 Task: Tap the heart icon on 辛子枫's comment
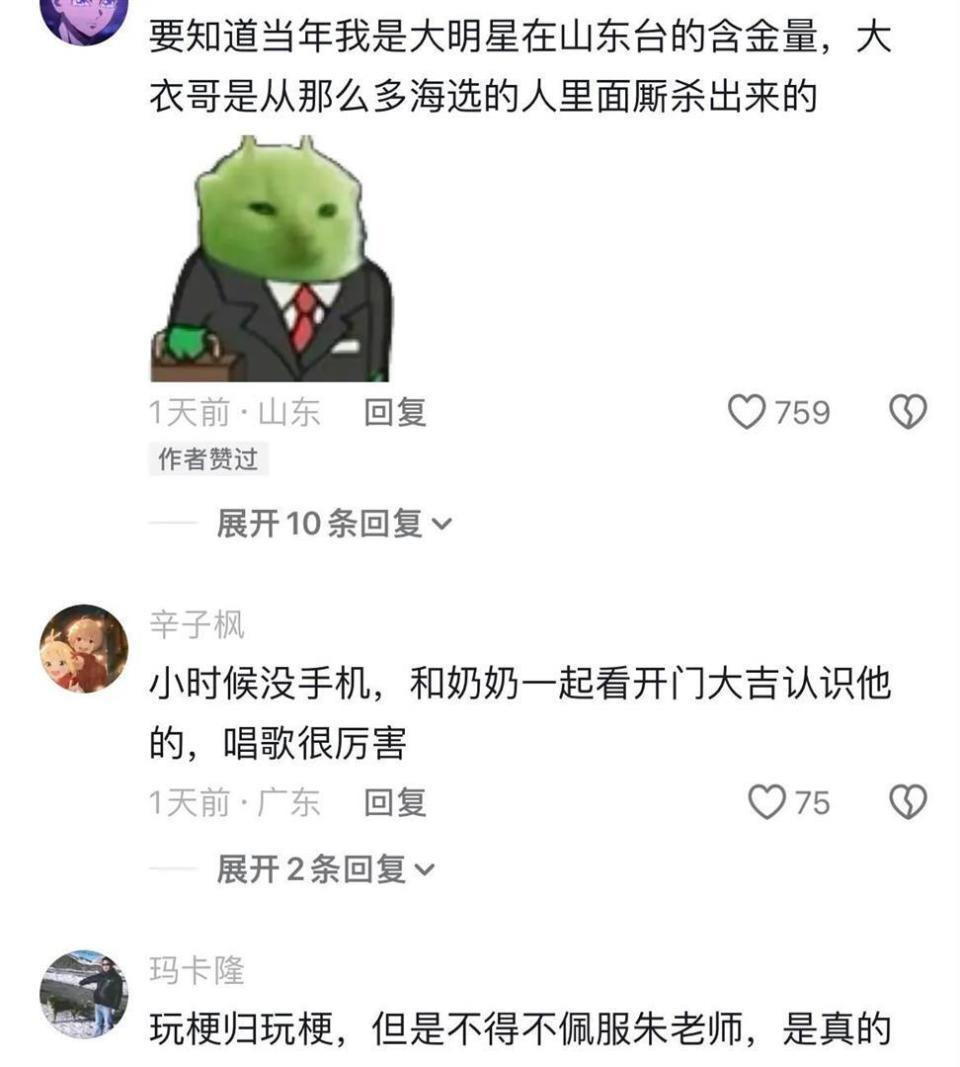pos(767,800)
